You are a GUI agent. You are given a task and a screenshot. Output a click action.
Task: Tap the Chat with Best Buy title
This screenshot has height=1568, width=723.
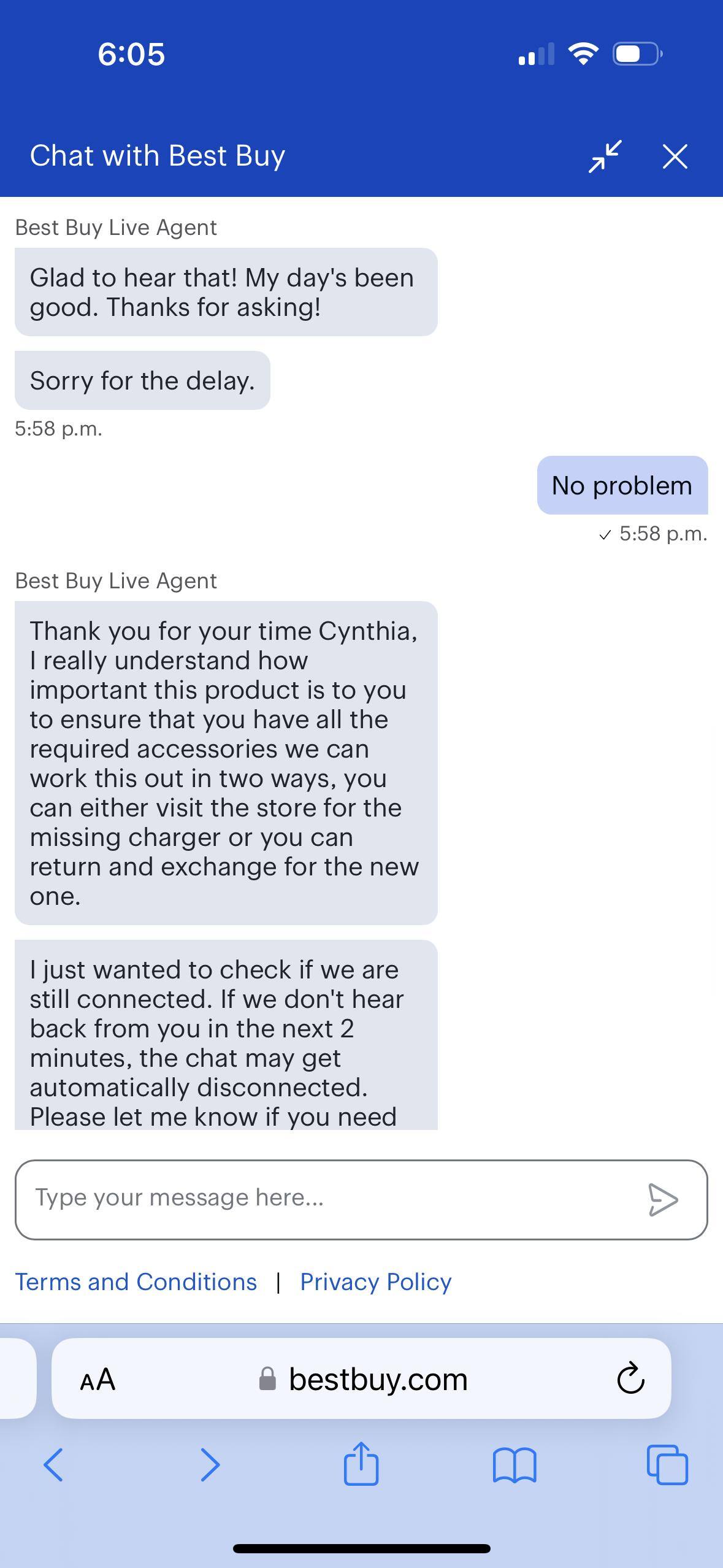pos(157,156)
